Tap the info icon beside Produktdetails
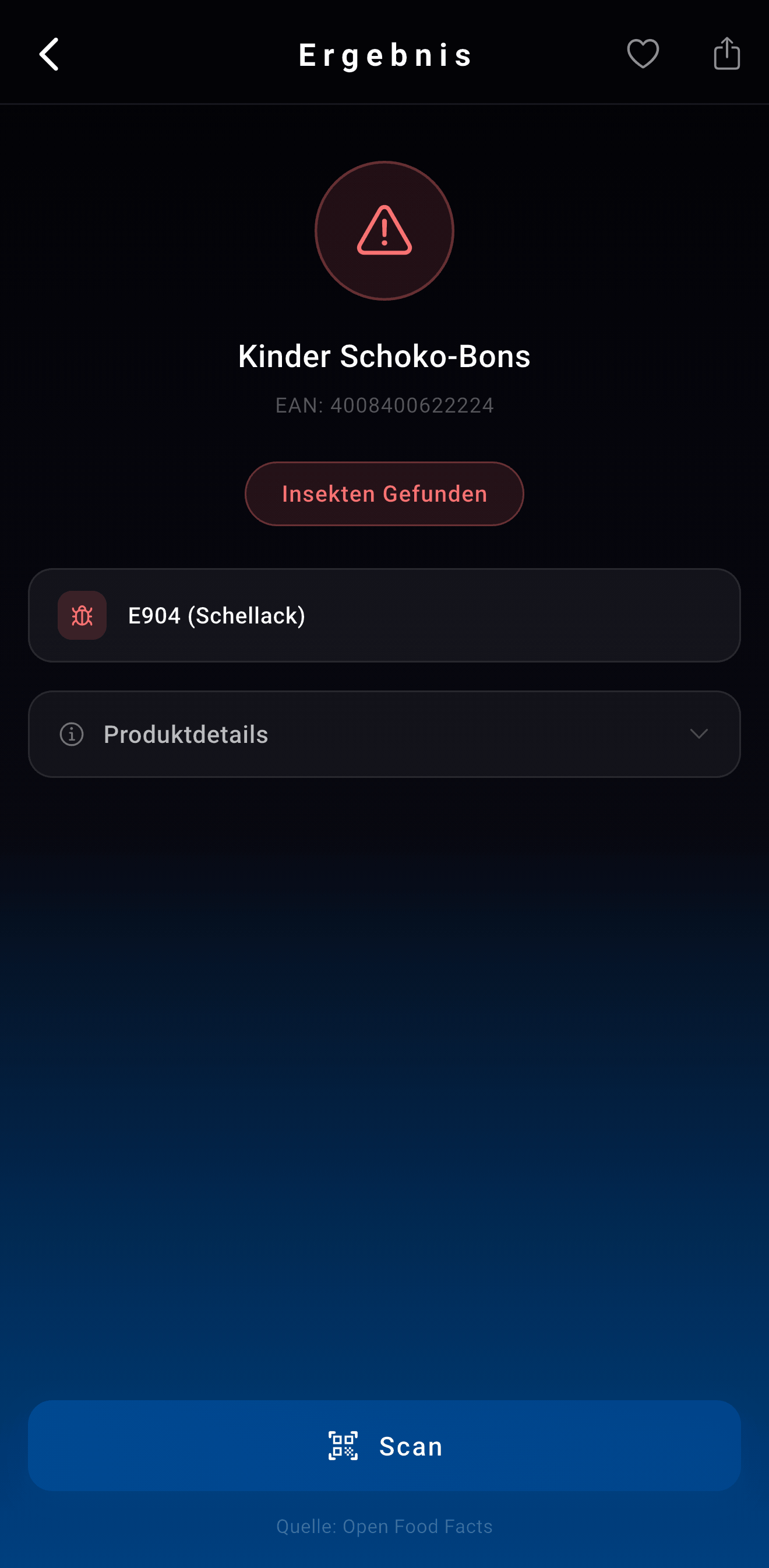This screenshot has height=1568, width=769. click(x=71, y=735)
